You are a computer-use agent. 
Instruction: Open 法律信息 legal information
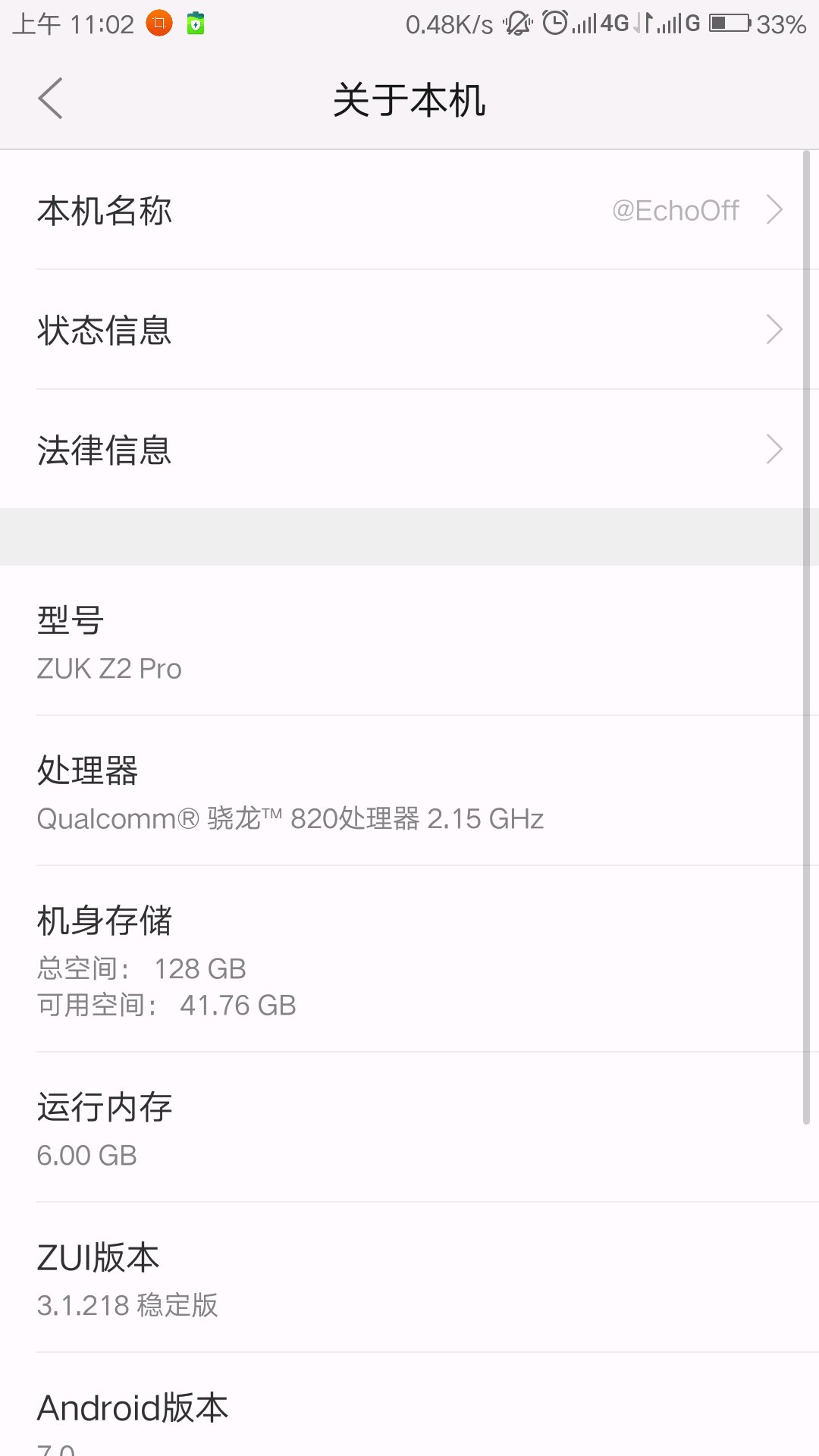tap(409, 450)
